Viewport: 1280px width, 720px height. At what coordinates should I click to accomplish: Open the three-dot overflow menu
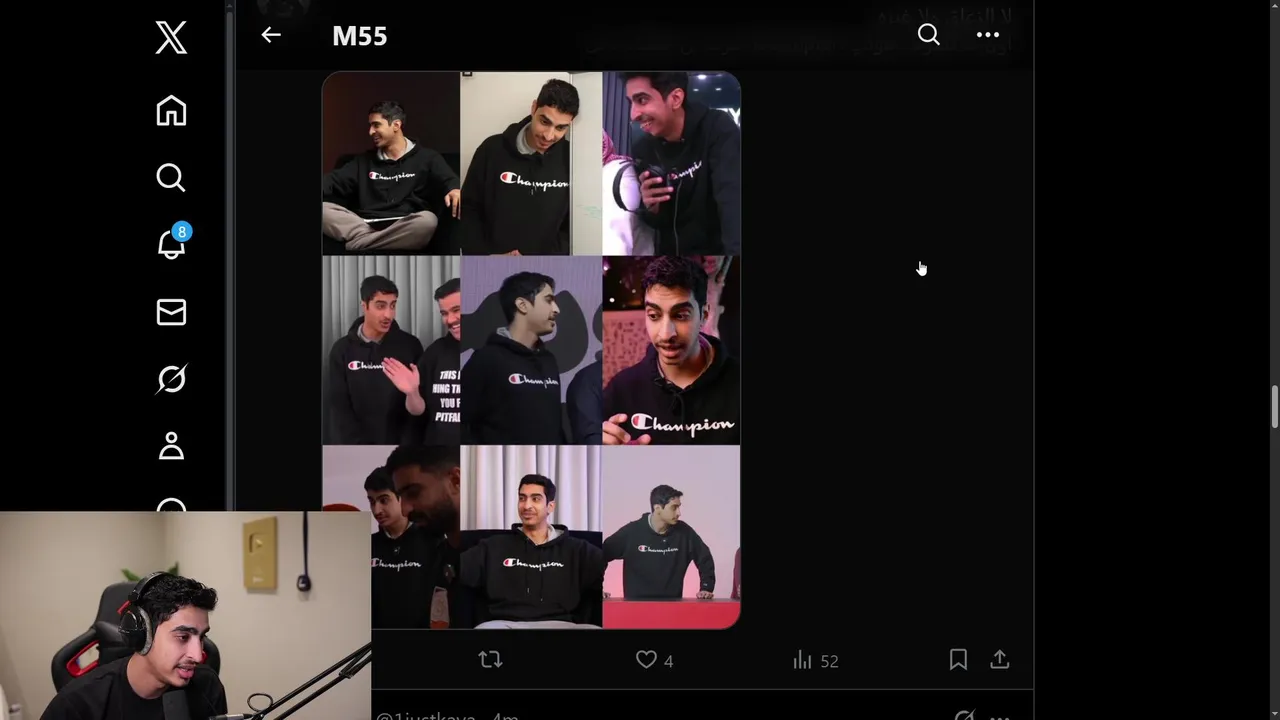pyautogui.click(x=987, y=35)
